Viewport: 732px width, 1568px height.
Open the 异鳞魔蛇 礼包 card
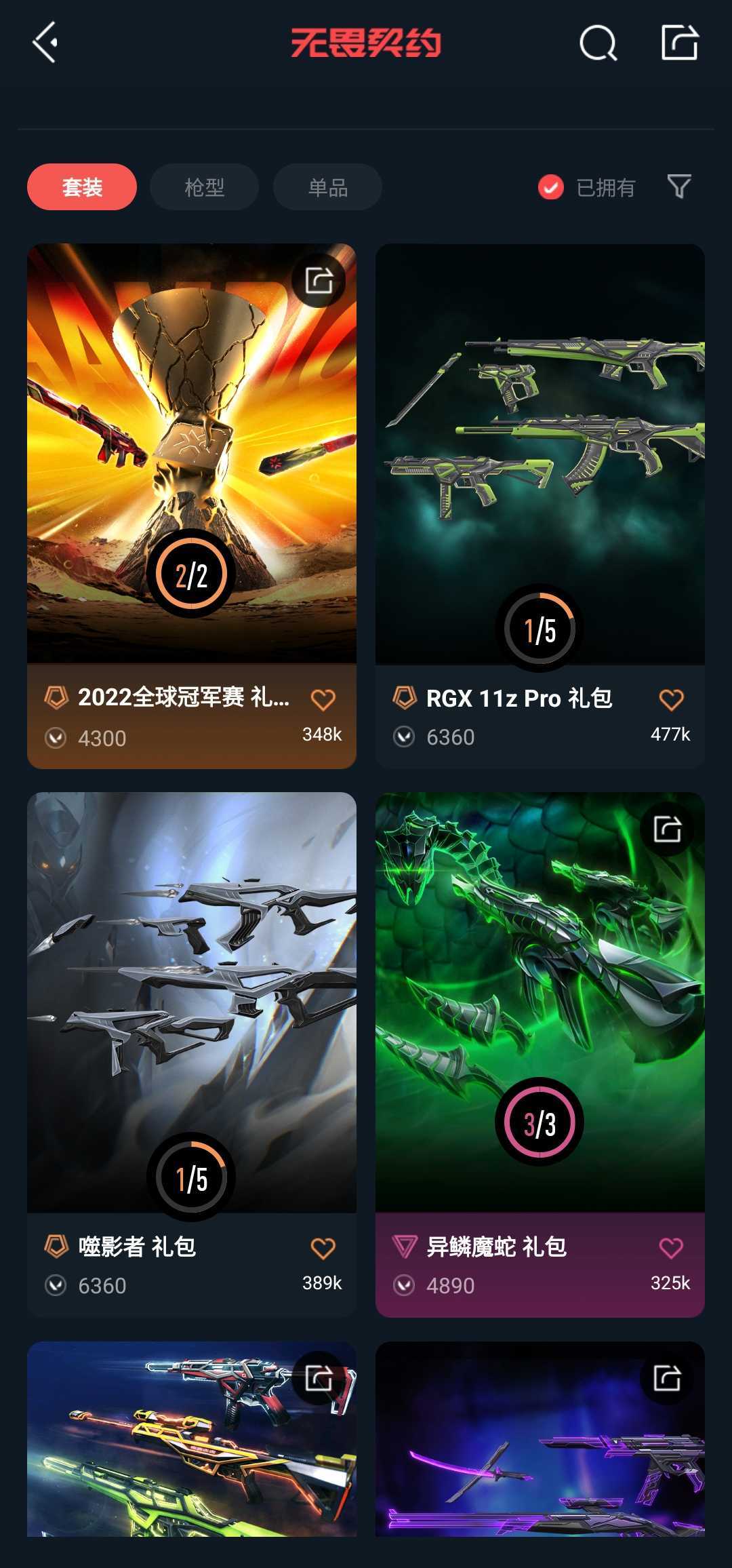540,1055
